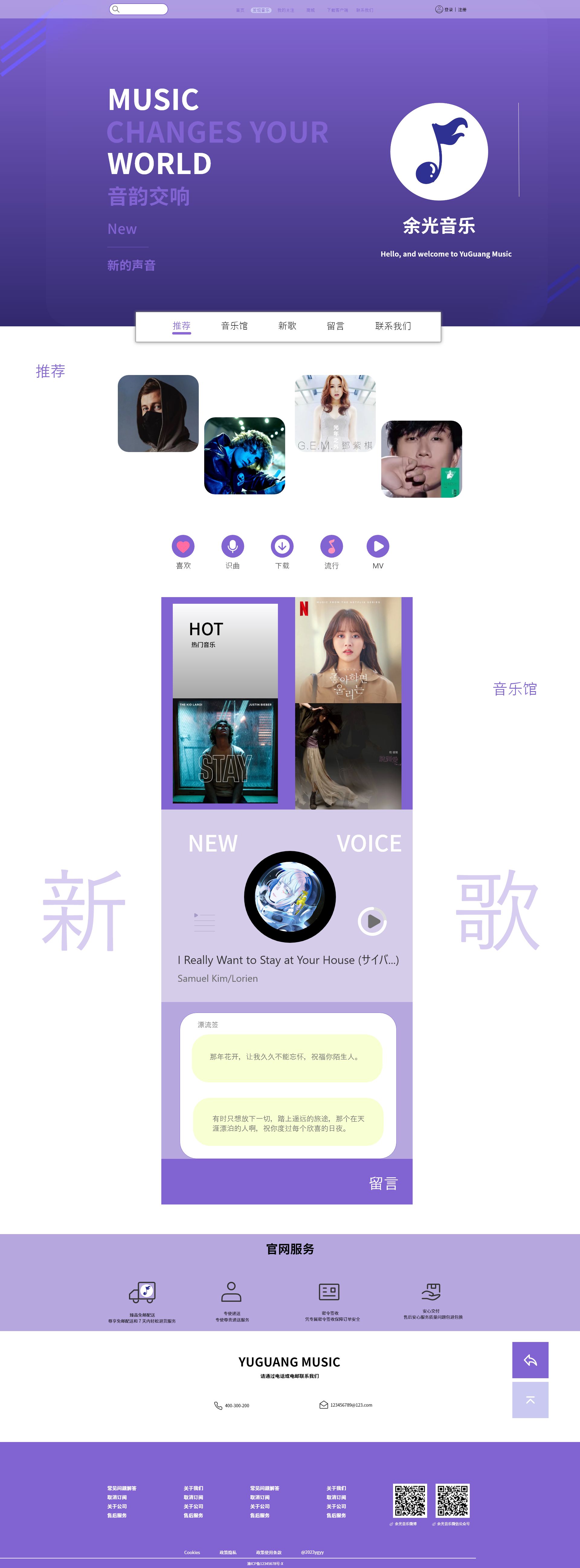The height and width of the screenshot is (1568, 580).
Task: Switch to the 新歌 tab
Action: pyautogui.click(x=287, y=326)
